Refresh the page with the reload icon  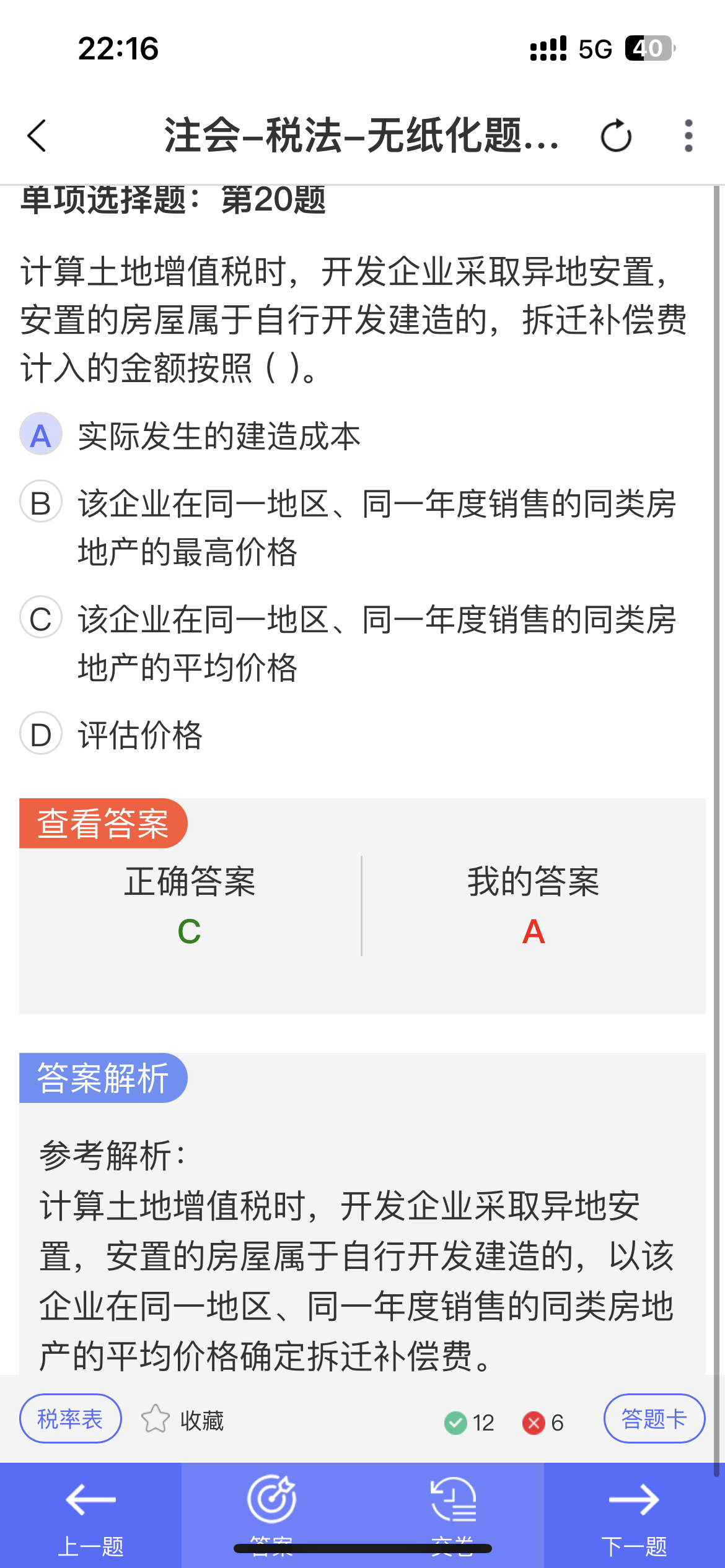tap(616, 136)
